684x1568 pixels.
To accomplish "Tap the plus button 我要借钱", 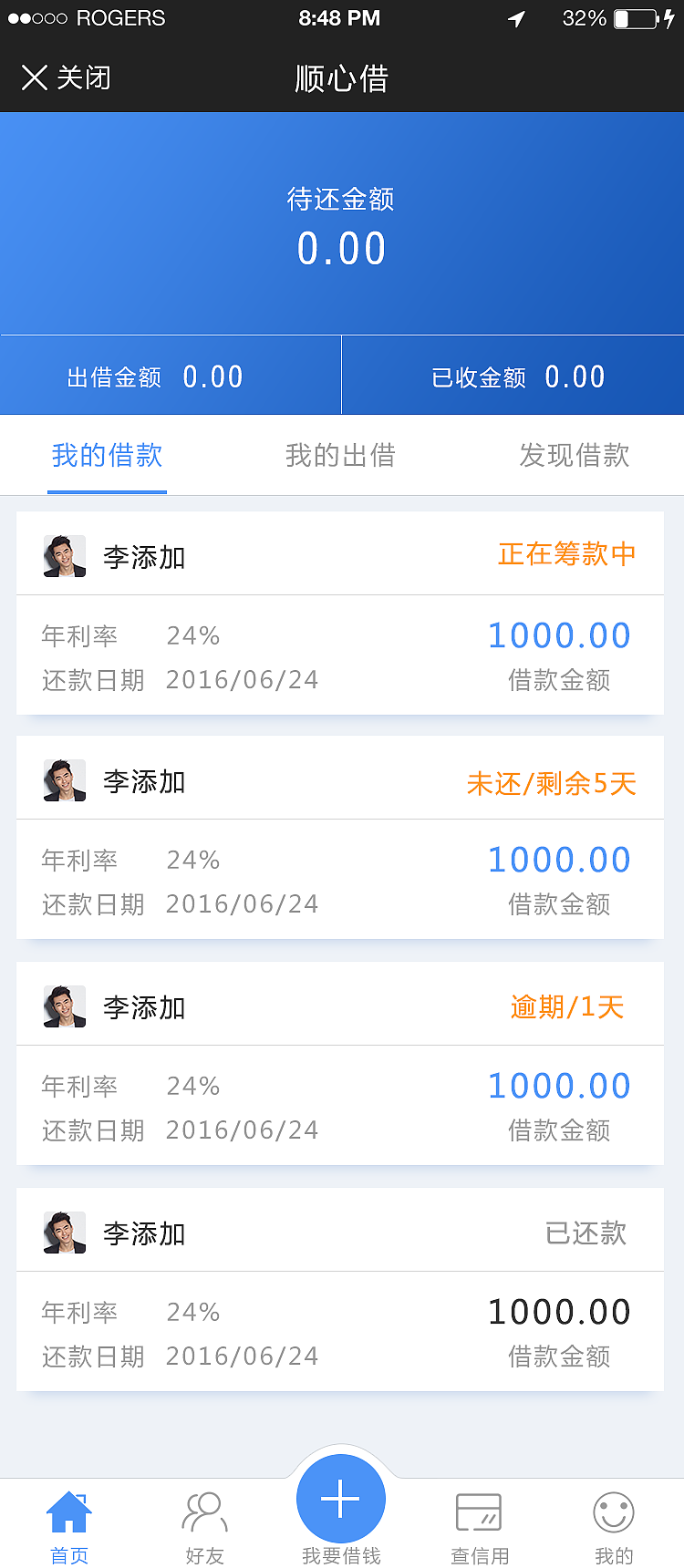I will [341, 1501].
